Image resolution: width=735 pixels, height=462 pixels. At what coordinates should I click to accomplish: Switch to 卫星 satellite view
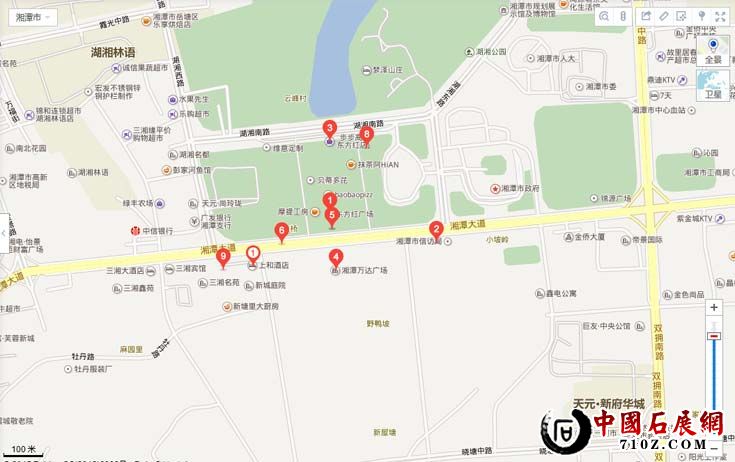click(x=712, y=83)
